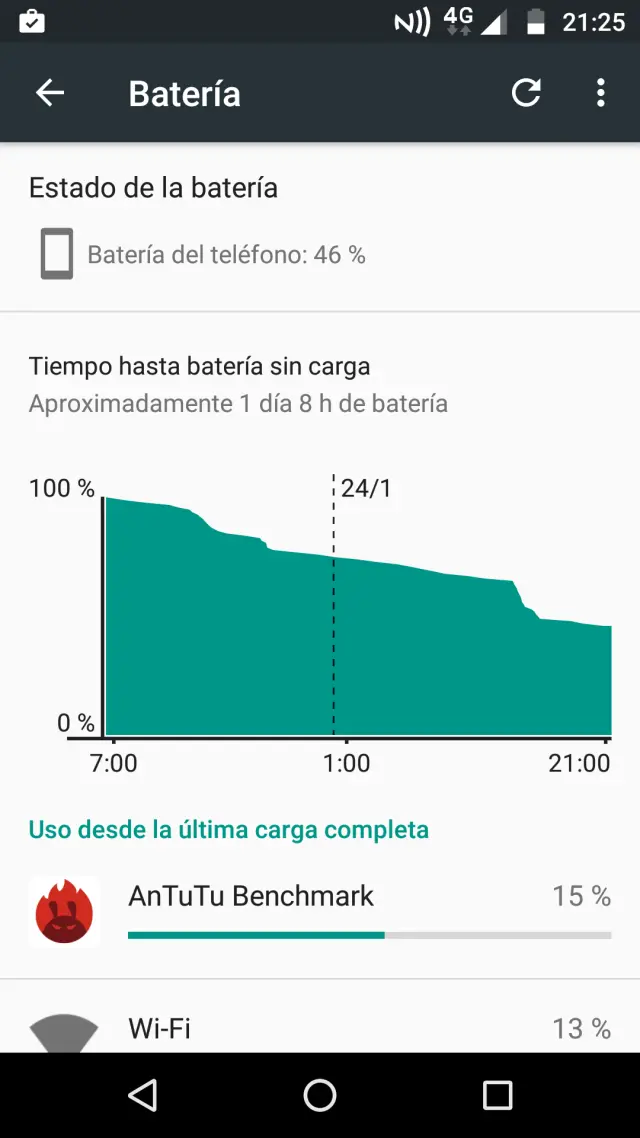
Task: Open Wi-Fi battery usage details
Action: [x=320, y=1028]
